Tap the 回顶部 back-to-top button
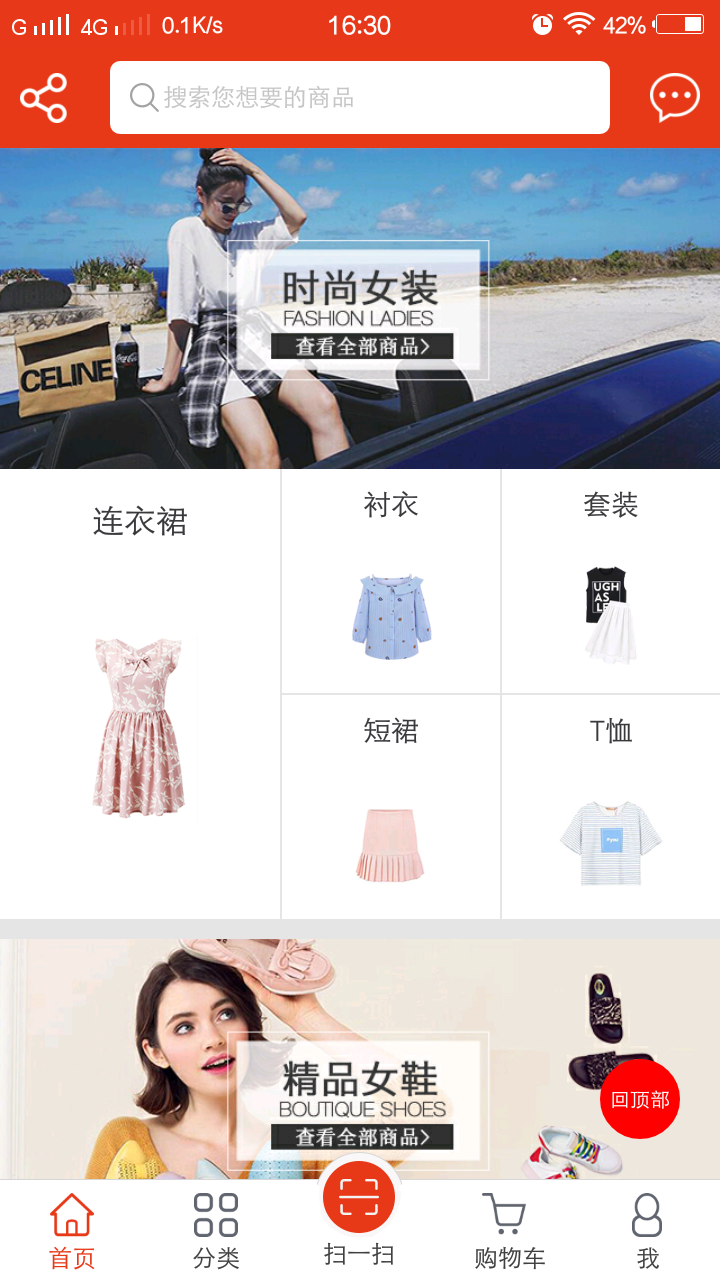Screen dimensions: 720x1280 coord(640,1099)
